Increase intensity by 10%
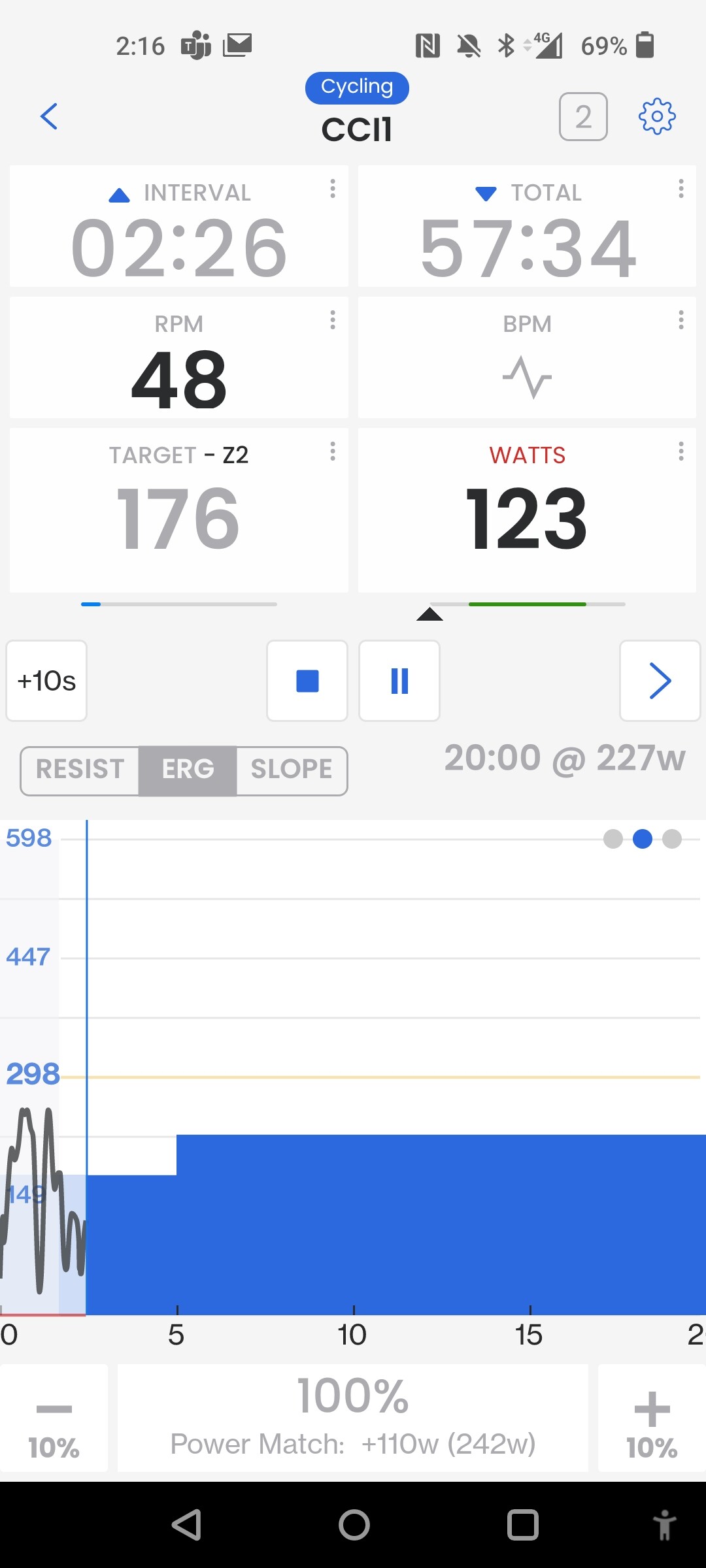 pos(652,1418)
